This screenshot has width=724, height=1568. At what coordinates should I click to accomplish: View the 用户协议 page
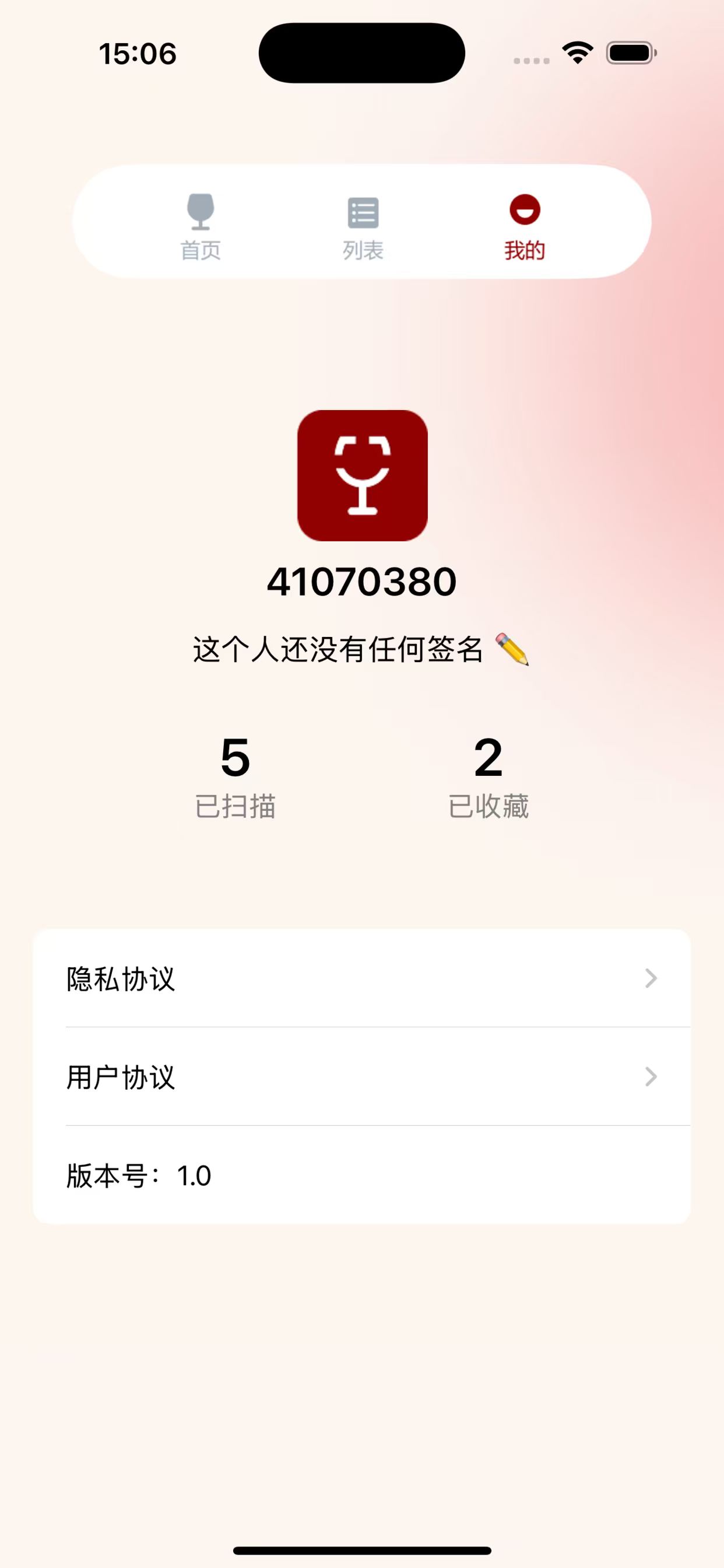pos(361,1077)
